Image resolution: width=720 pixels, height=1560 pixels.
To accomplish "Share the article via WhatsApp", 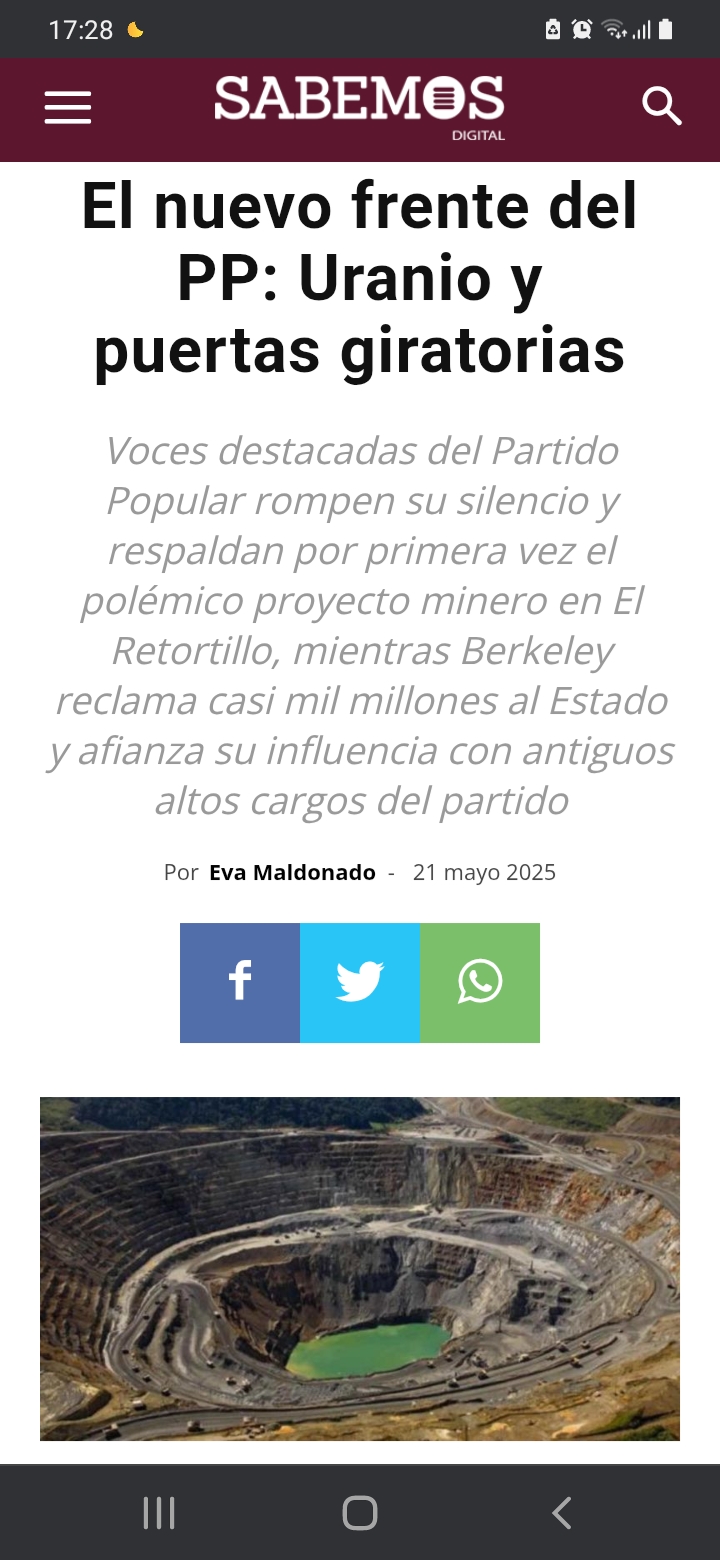I will point(480,983).
